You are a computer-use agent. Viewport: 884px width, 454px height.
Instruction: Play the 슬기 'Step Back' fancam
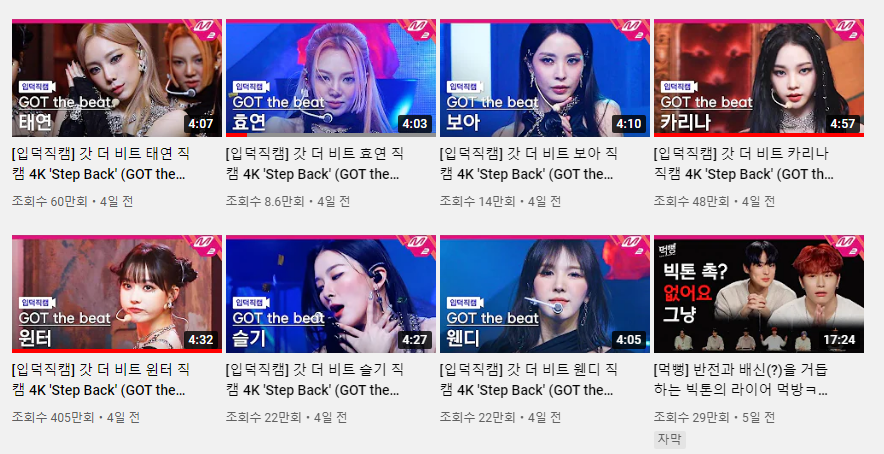[x=330, y=294]
